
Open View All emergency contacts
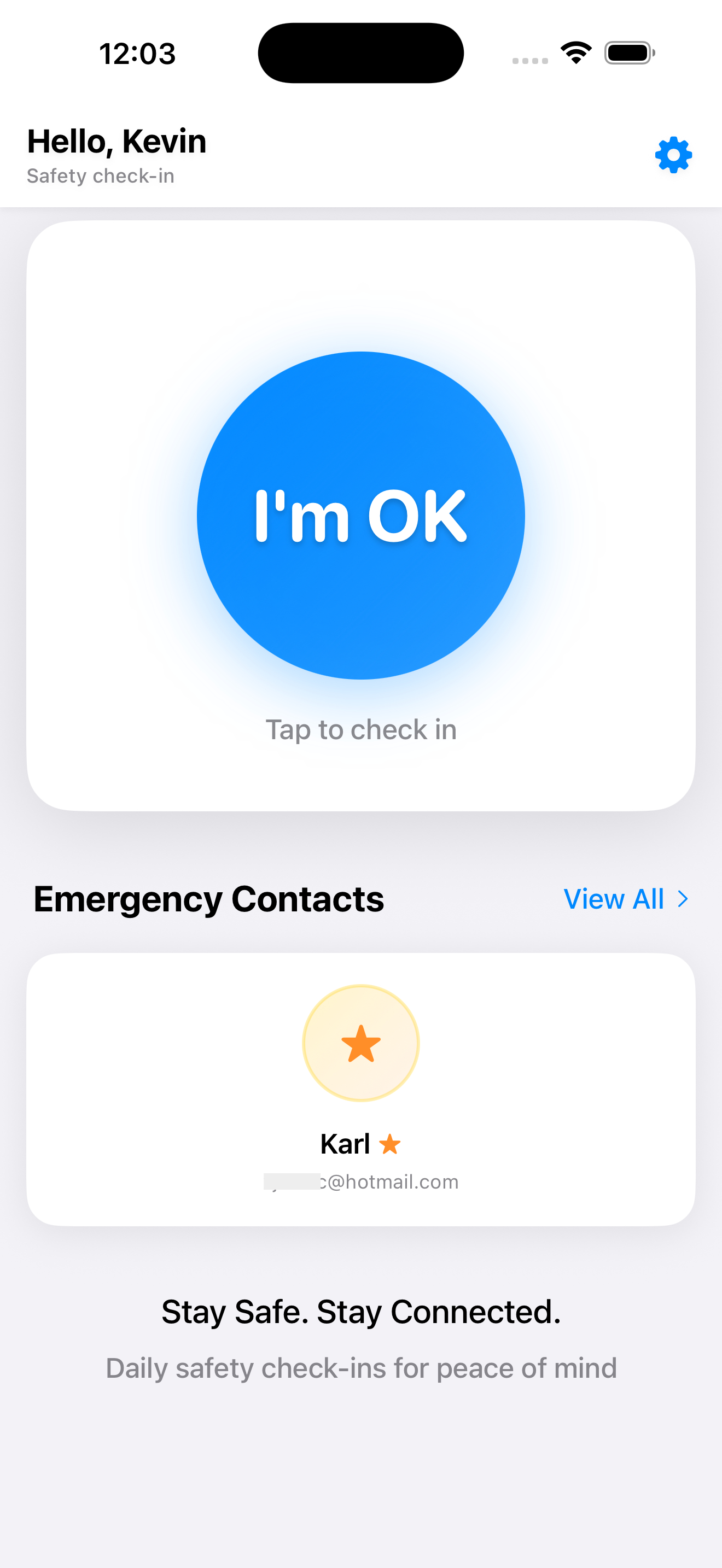[614, 898]
